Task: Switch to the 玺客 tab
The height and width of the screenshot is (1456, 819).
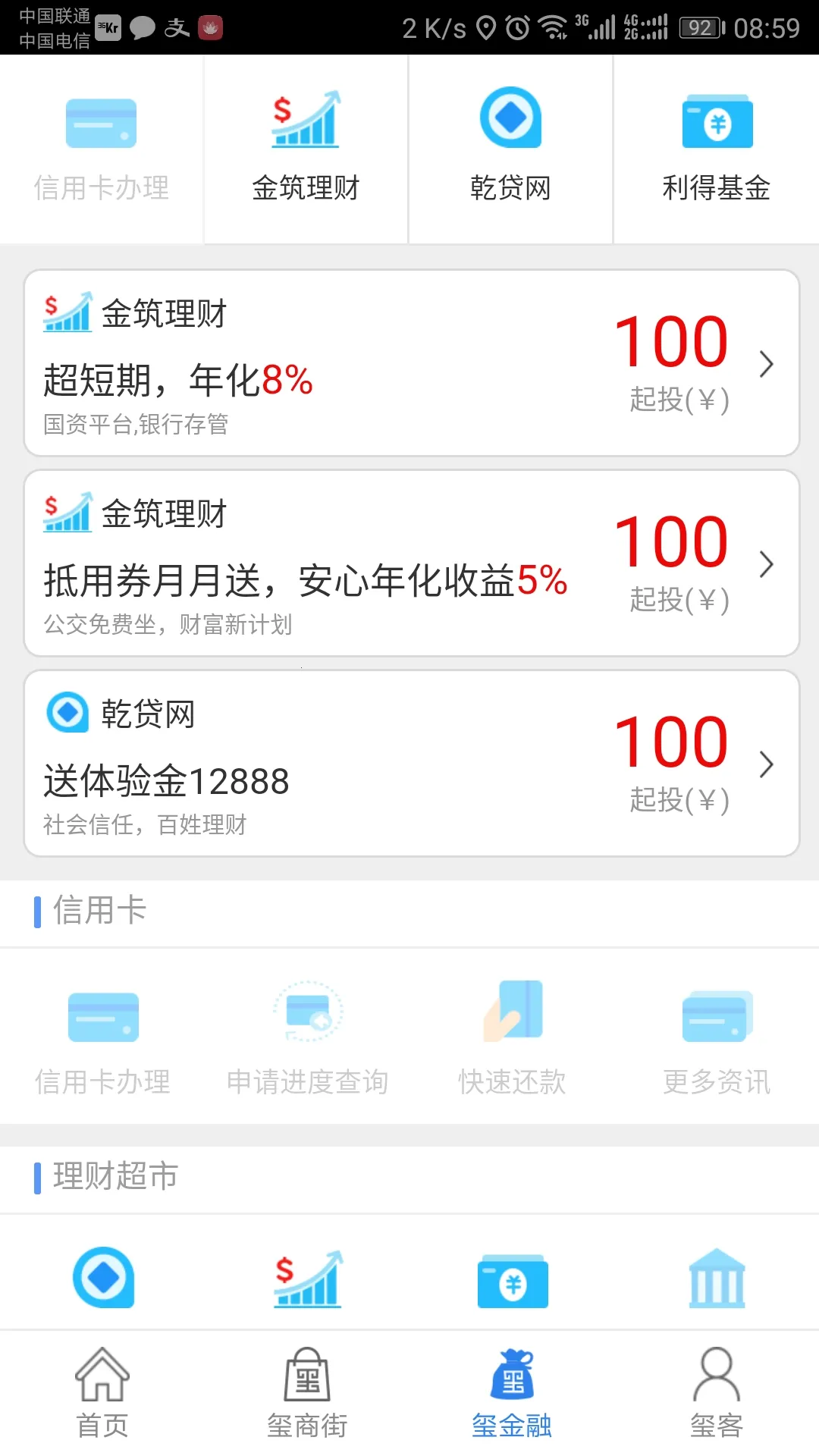Action: [x=717, y=1392]
